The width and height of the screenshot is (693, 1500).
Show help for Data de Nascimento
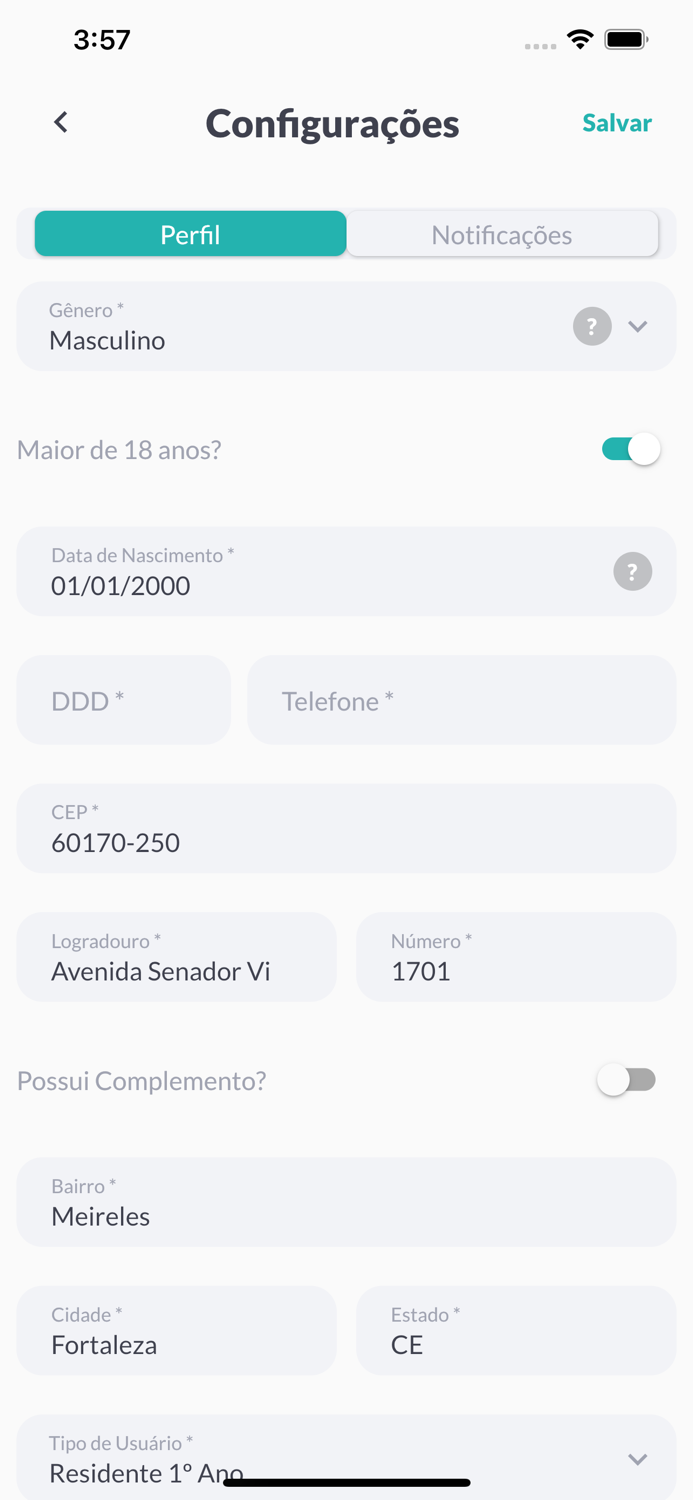click(x=632, y=572)
